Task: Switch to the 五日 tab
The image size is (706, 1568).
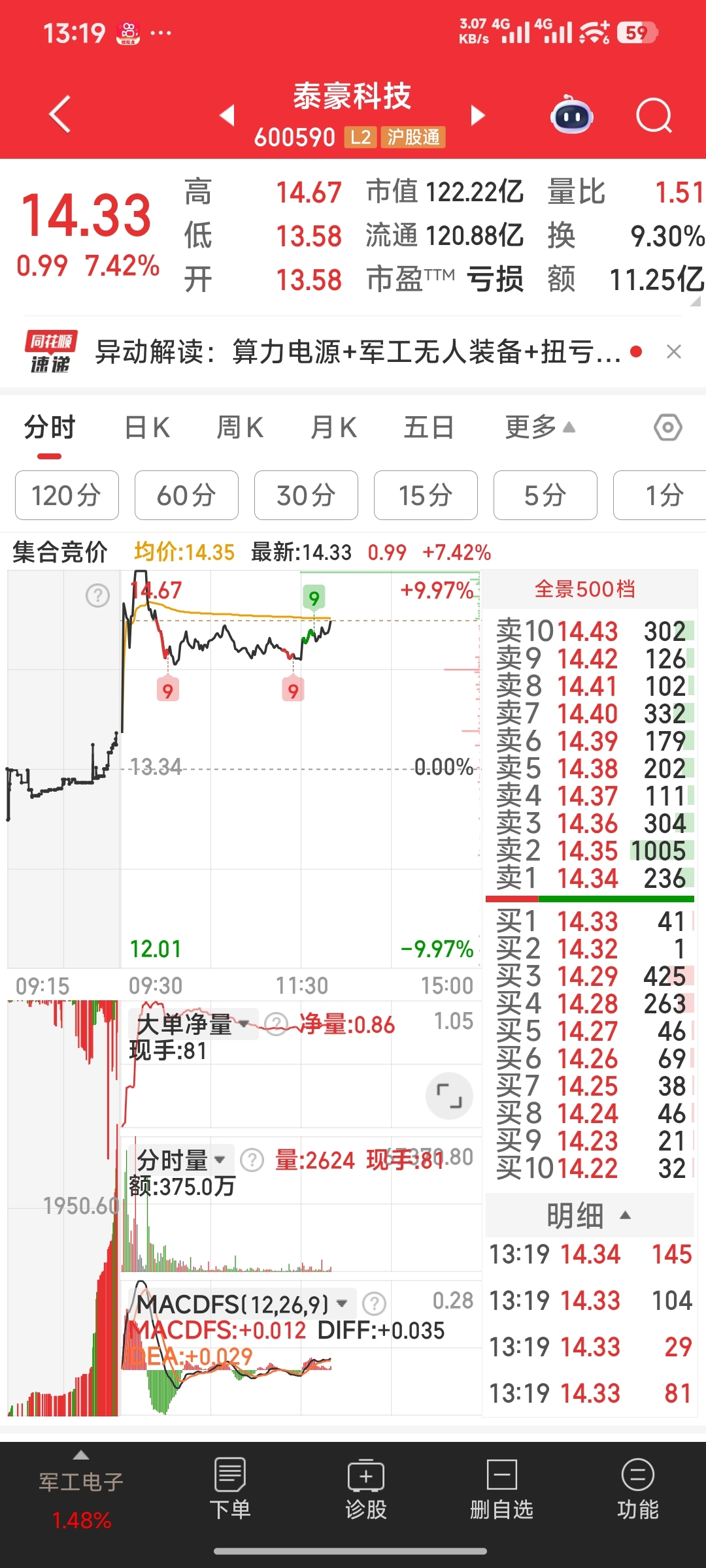Action: pyautogui.click(x=428, y=427)
